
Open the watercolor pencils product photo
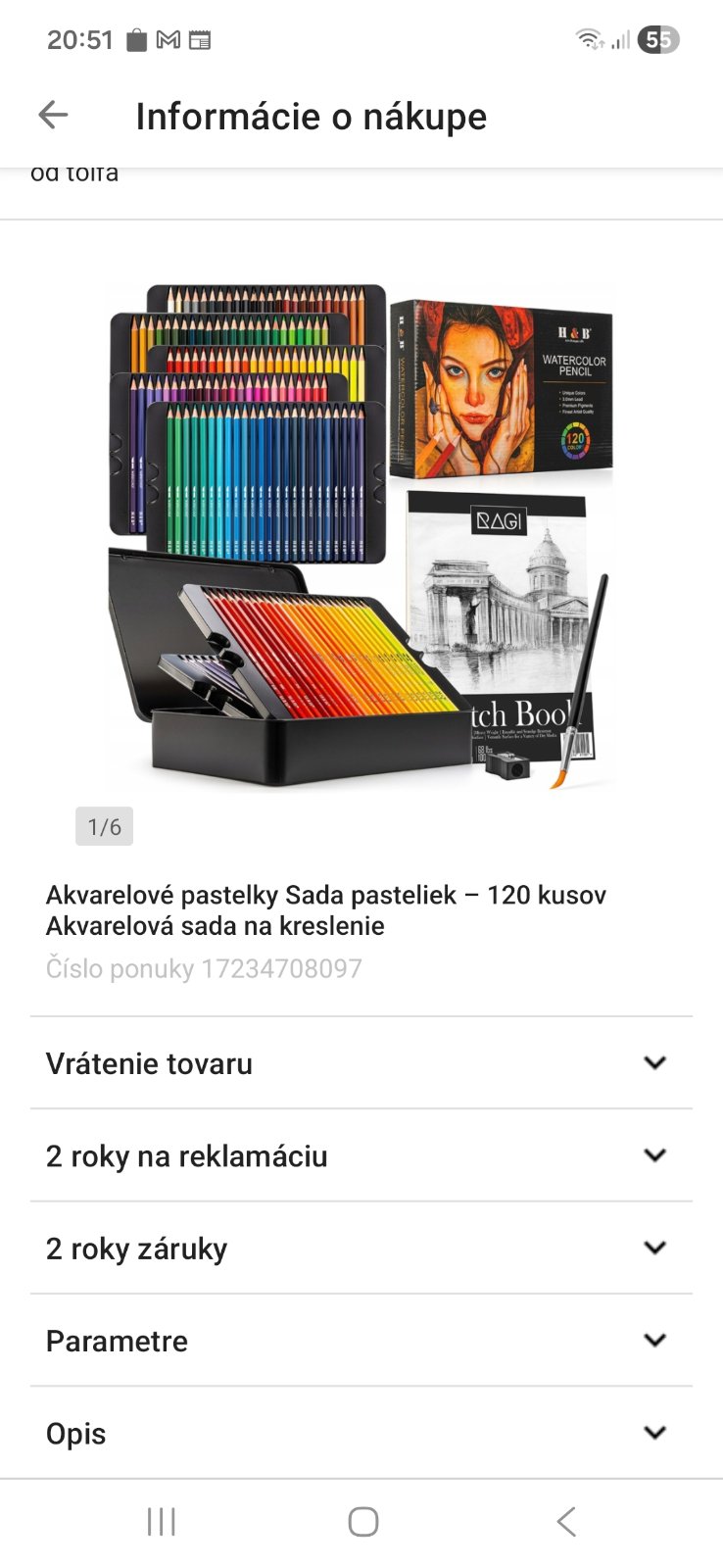(x=361, y=536)
